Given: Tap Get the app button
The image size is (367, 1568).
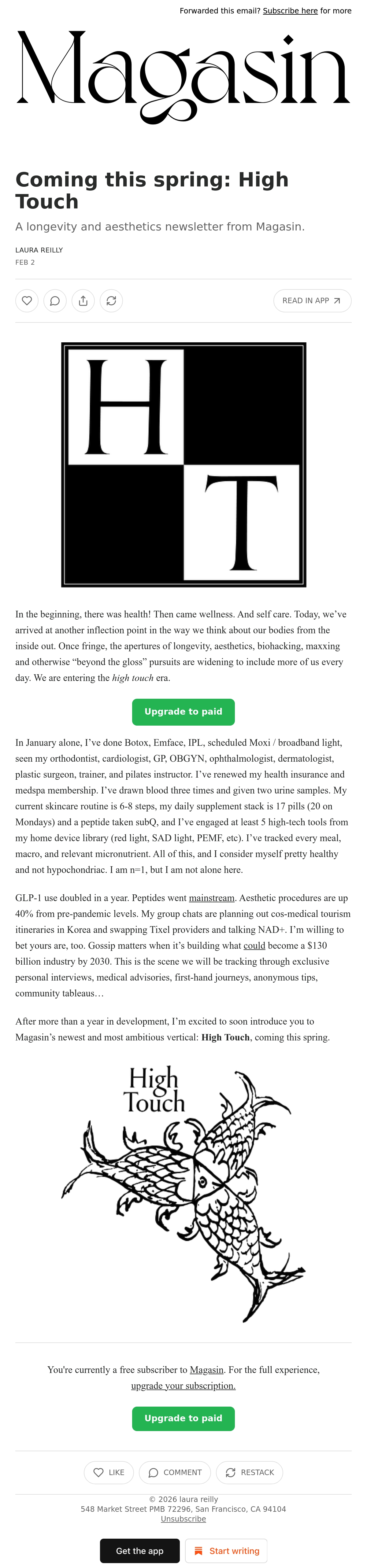Looking at the screenshot, I should 140,1551.
